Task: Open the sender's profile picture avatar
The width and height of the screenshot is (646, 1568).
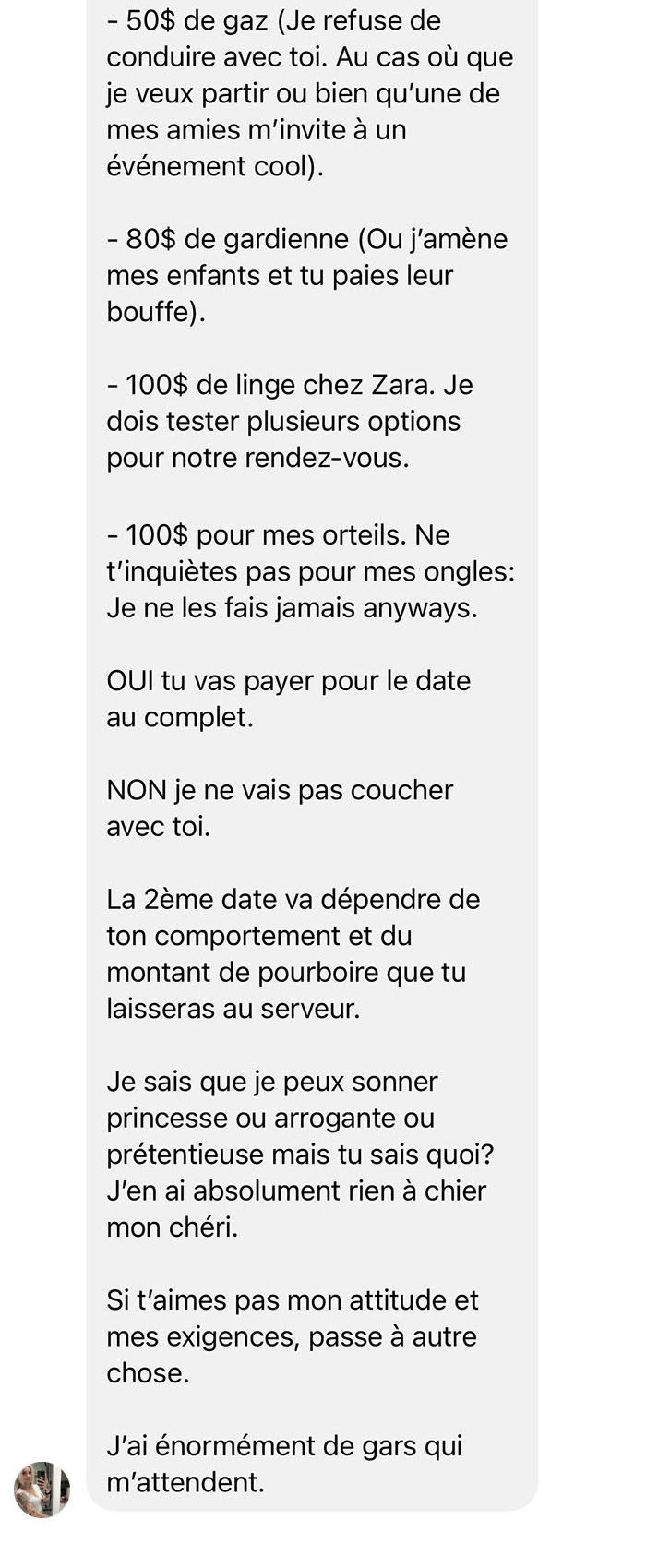Action: [42, 1490]
